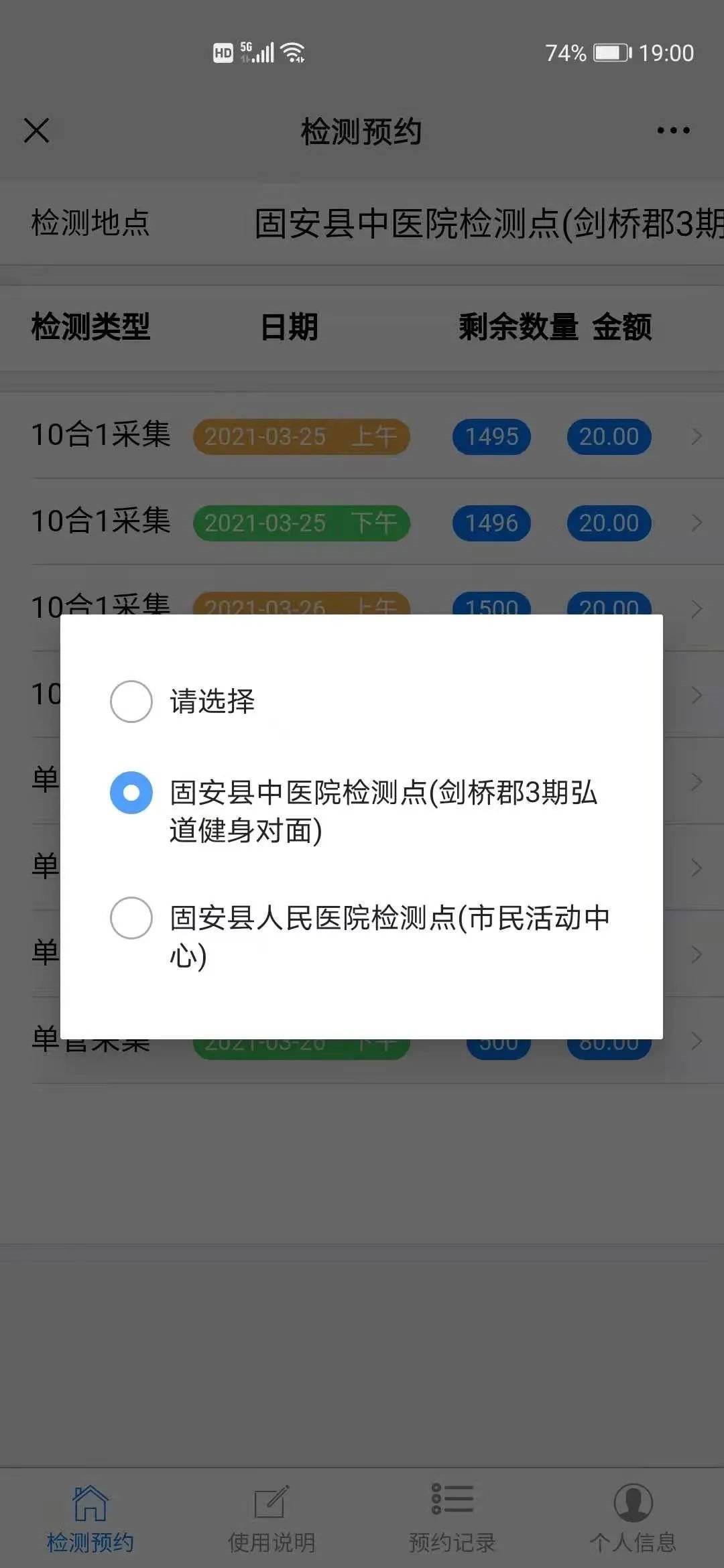Image resolution: width=724 pixels, height=1568 pixels.
Task: Close the 检测预约 page
Action: (x=37, y=131)
